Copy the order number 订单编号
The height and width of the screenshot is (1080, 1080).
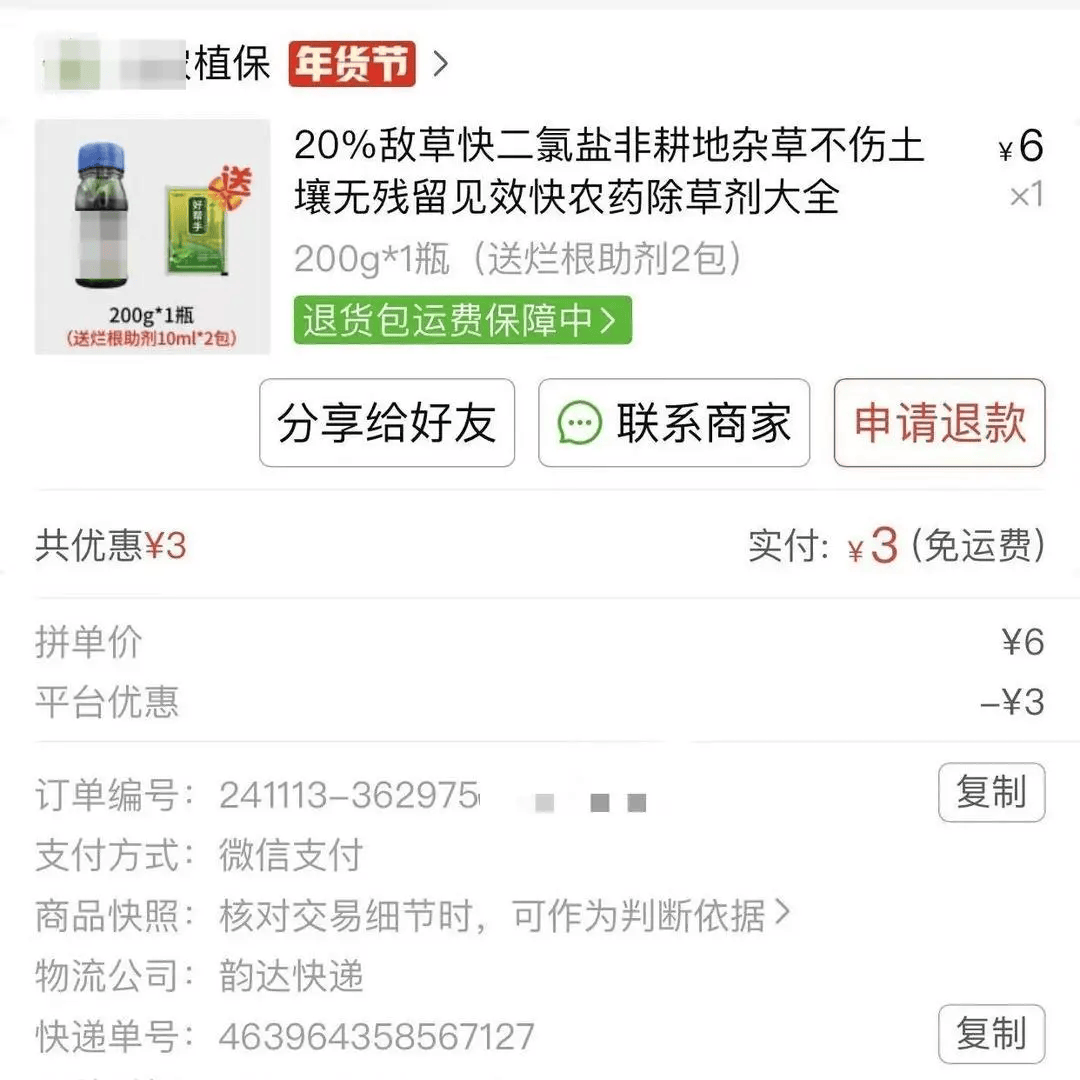[x=991, y=792]
